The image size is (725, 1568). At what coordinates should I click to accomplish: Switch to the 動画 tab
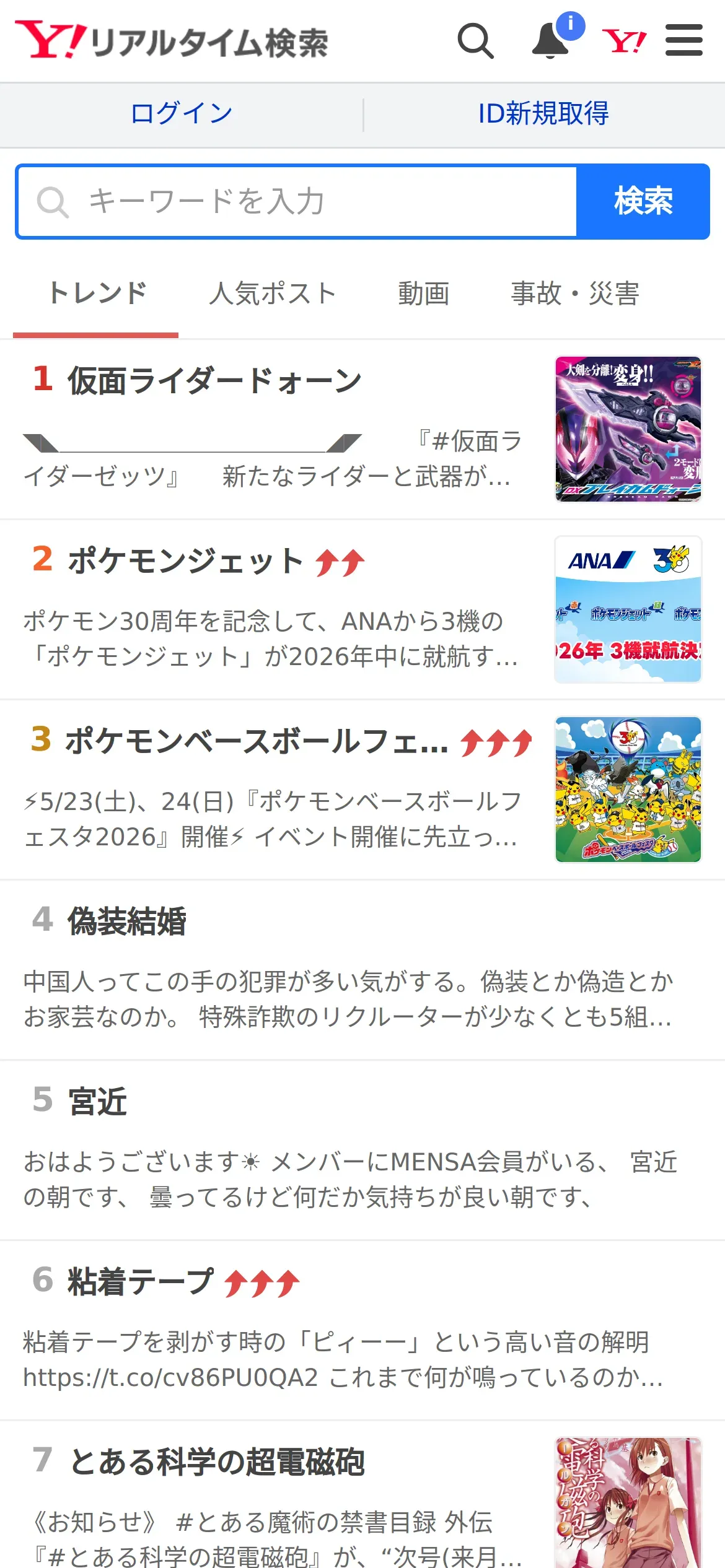(x=423, y=294)
